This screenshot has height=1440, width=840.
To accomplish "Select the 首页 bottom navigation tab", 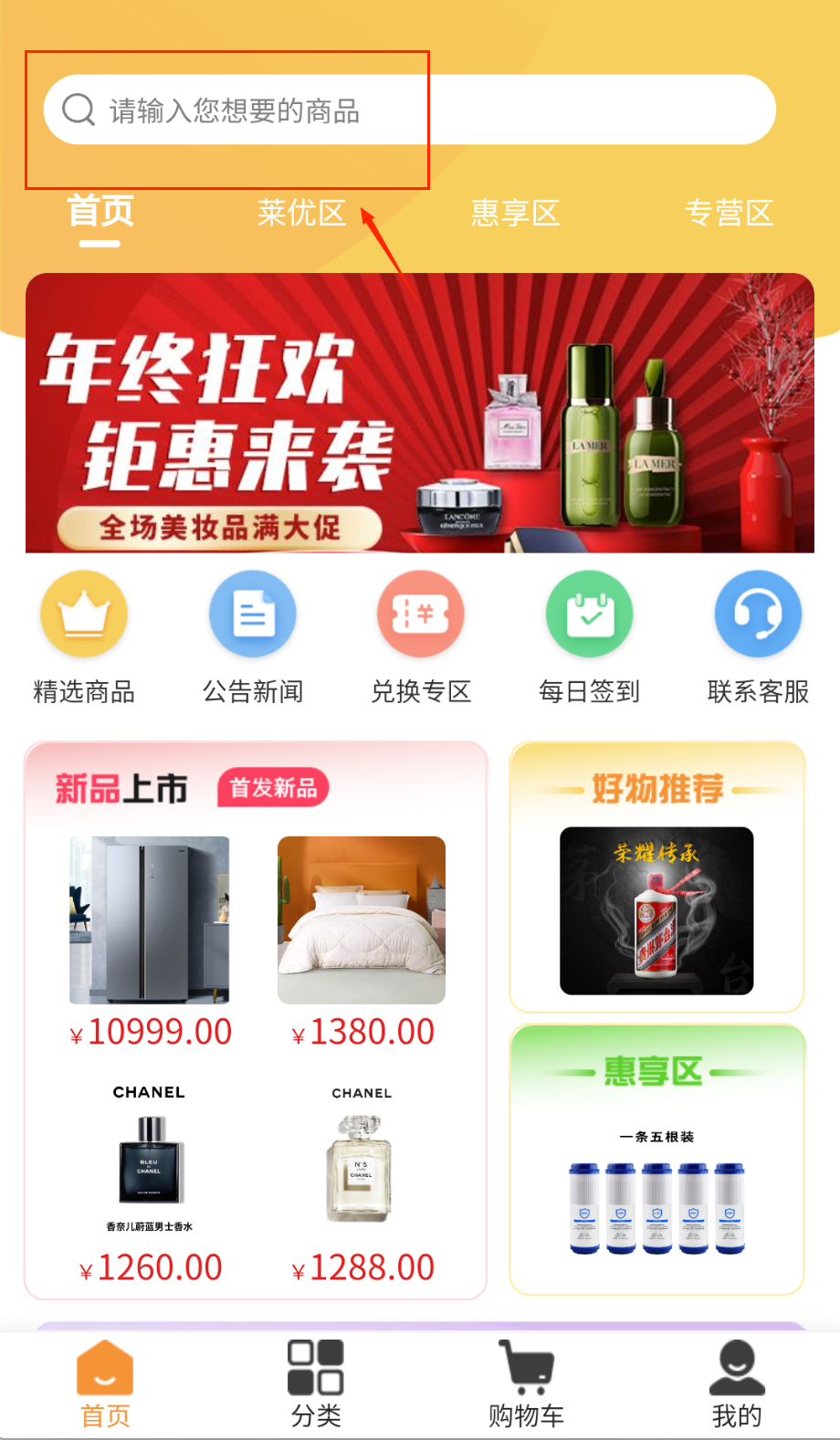I will 105,1383.
